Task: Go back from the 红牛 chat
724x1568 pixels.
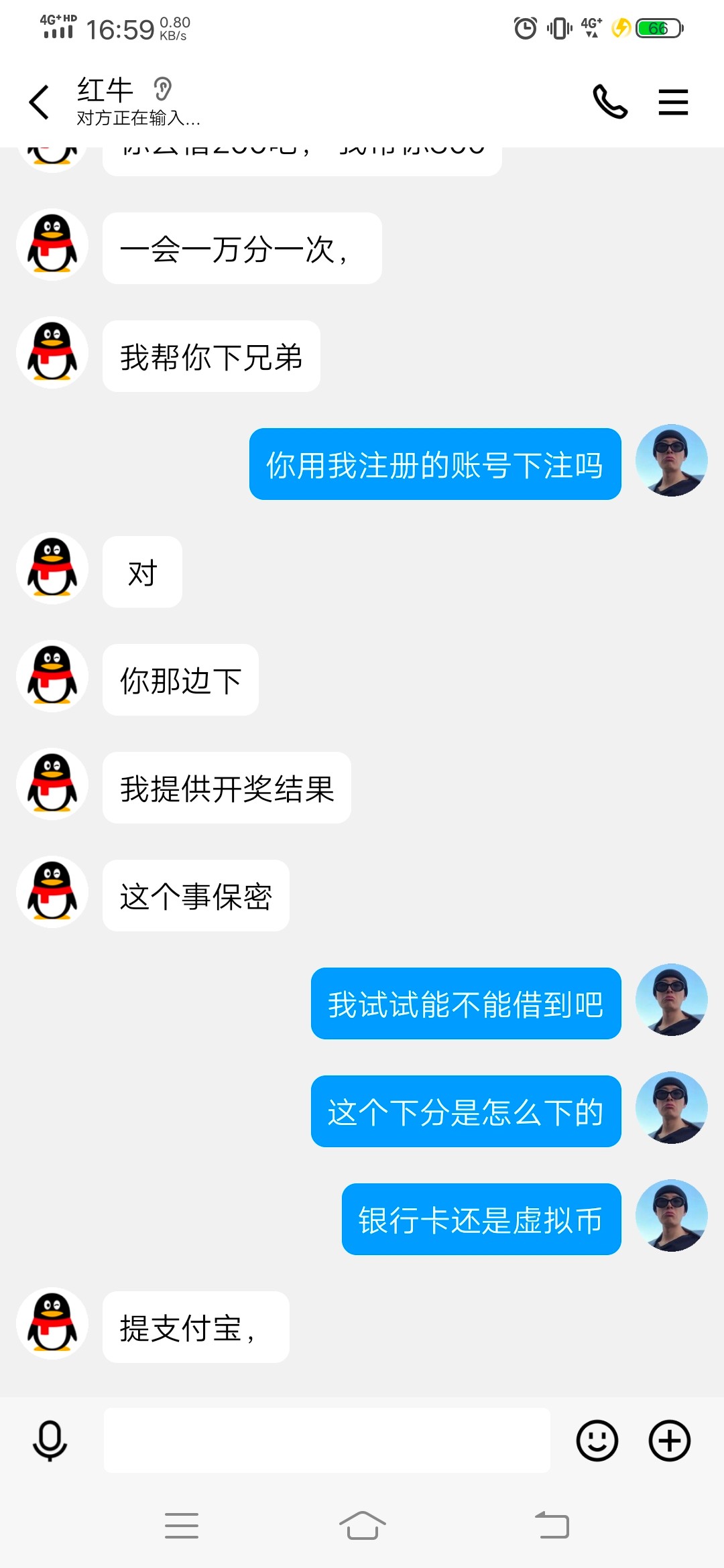Action: click(39, 103)
